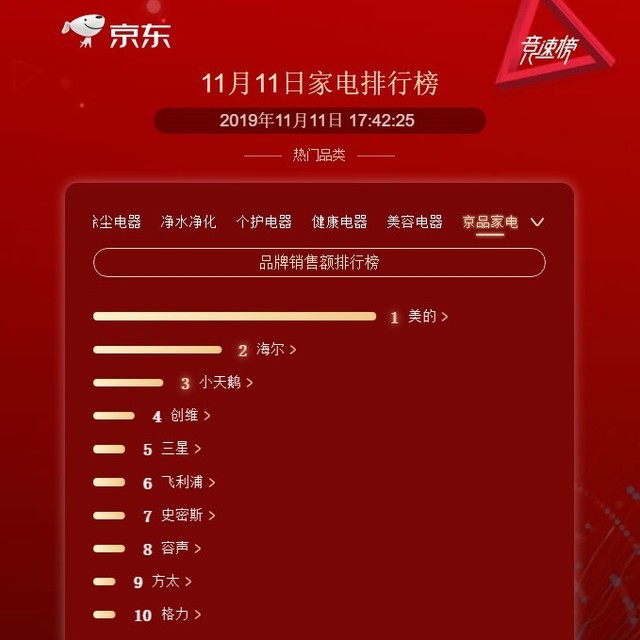The width and height of the screenshot is (640, 640).
Task: Open the 创维 brand entry
Action: (x=190, y=416)
